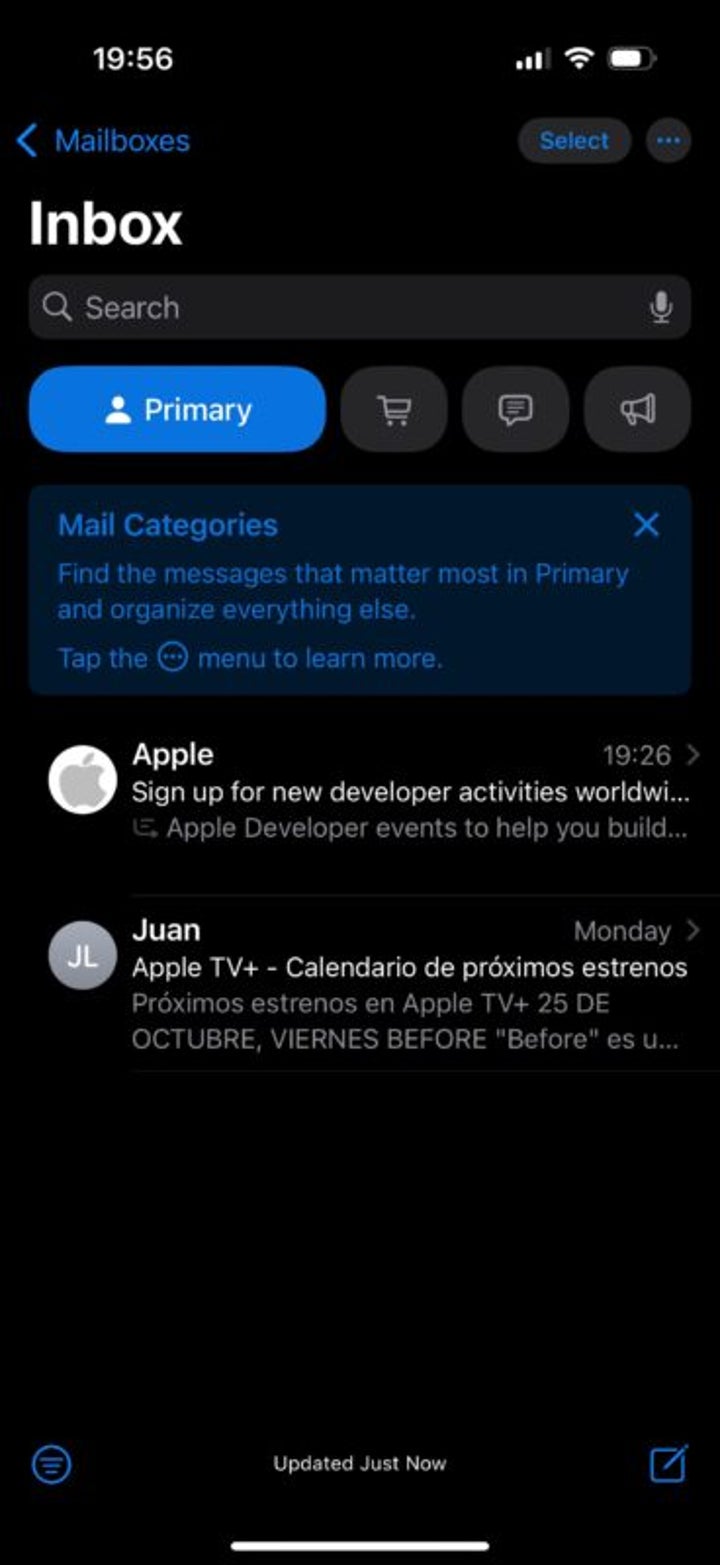Tap the Search field
The height and width of the screenshot is (1565, 720).
click(359, 307)
